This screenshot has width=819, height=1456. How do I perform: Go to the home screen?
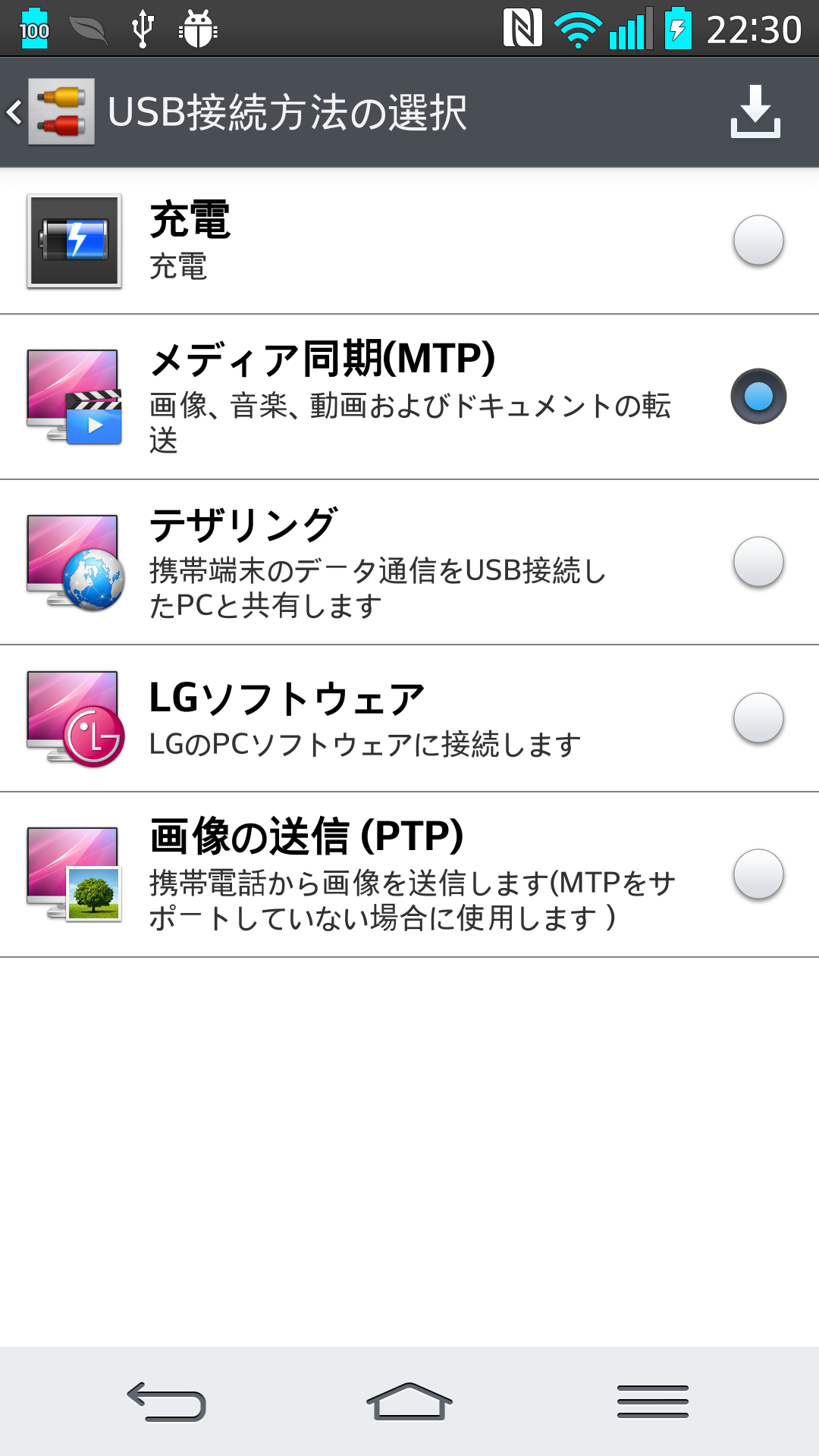tap(409, 1401)
